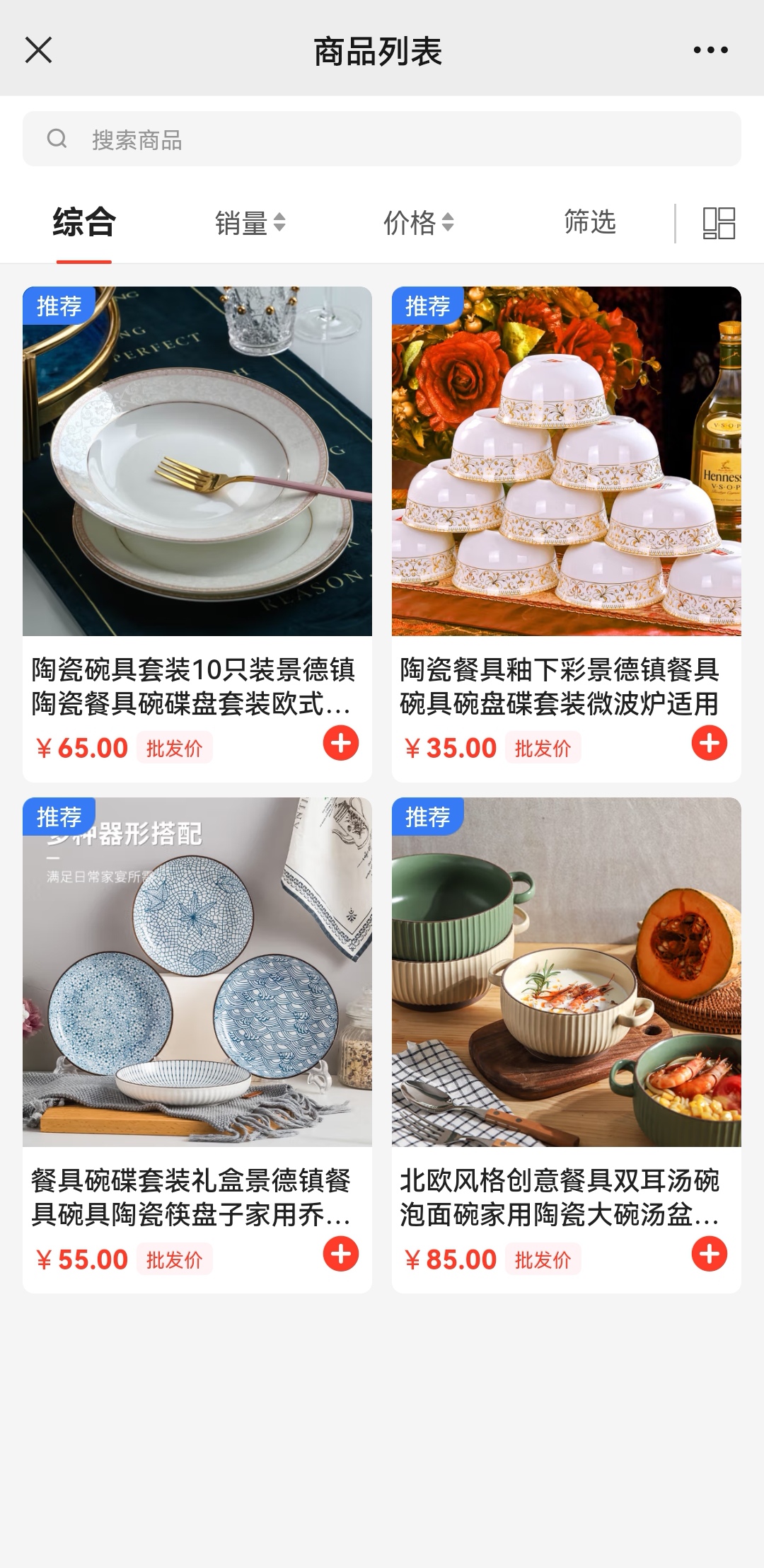Open the ¥35.00 陶瓷餐具釉下彩 product
The width and height of the screenshot is (764, 1568).
566,461
